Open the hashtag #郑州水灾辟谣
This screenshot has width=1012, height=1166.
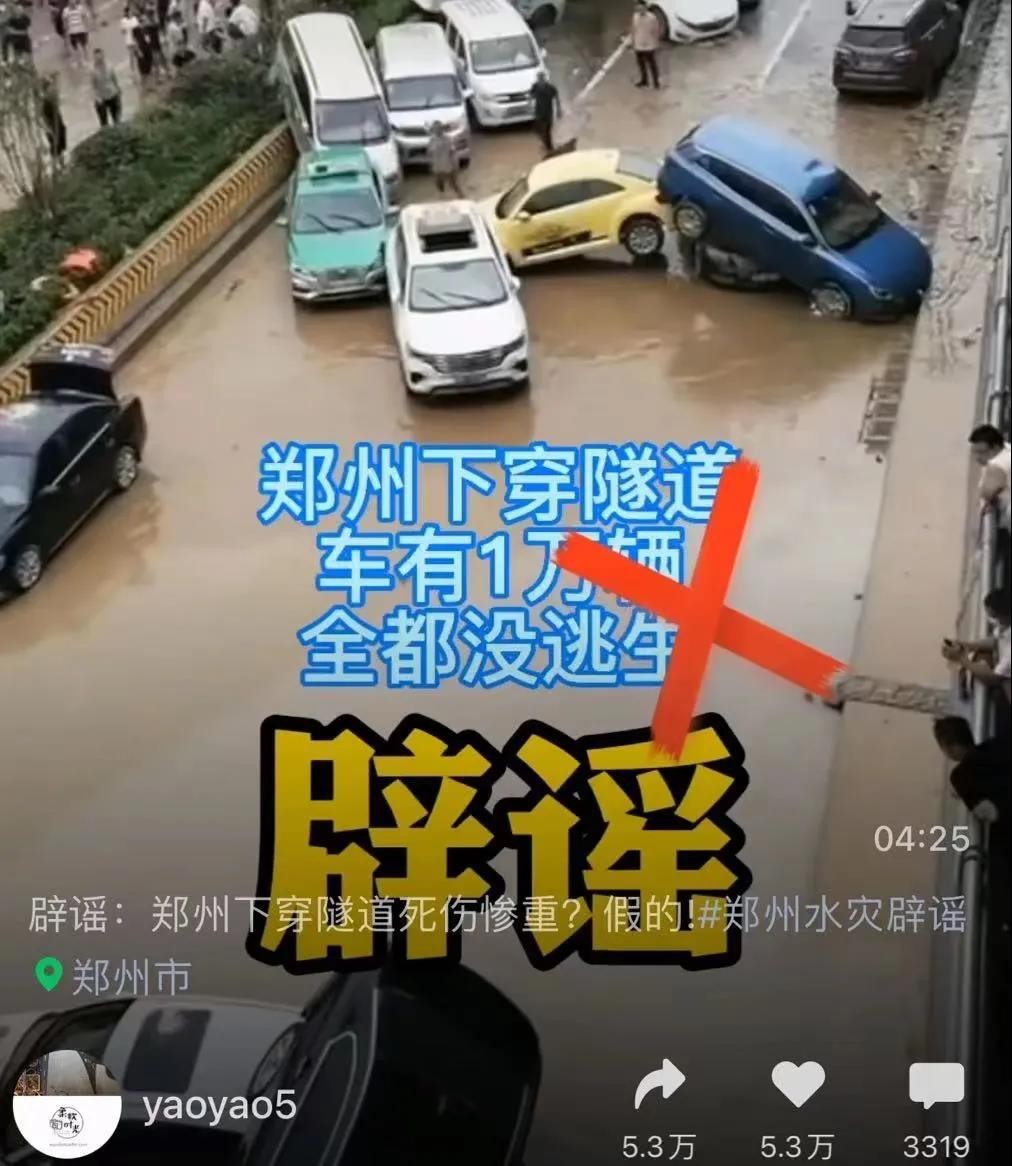point(832,915)
